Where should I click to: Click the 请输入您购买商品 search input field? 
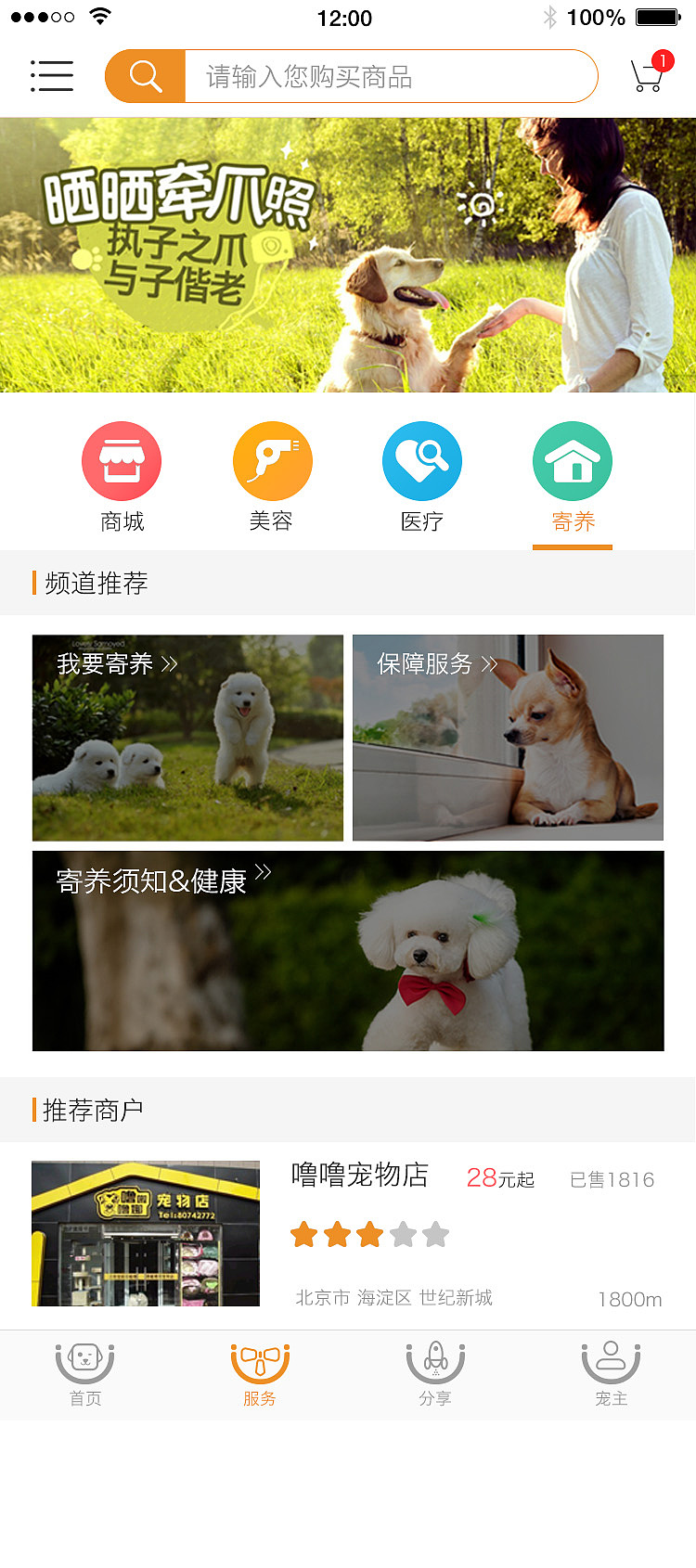[390, 76]
